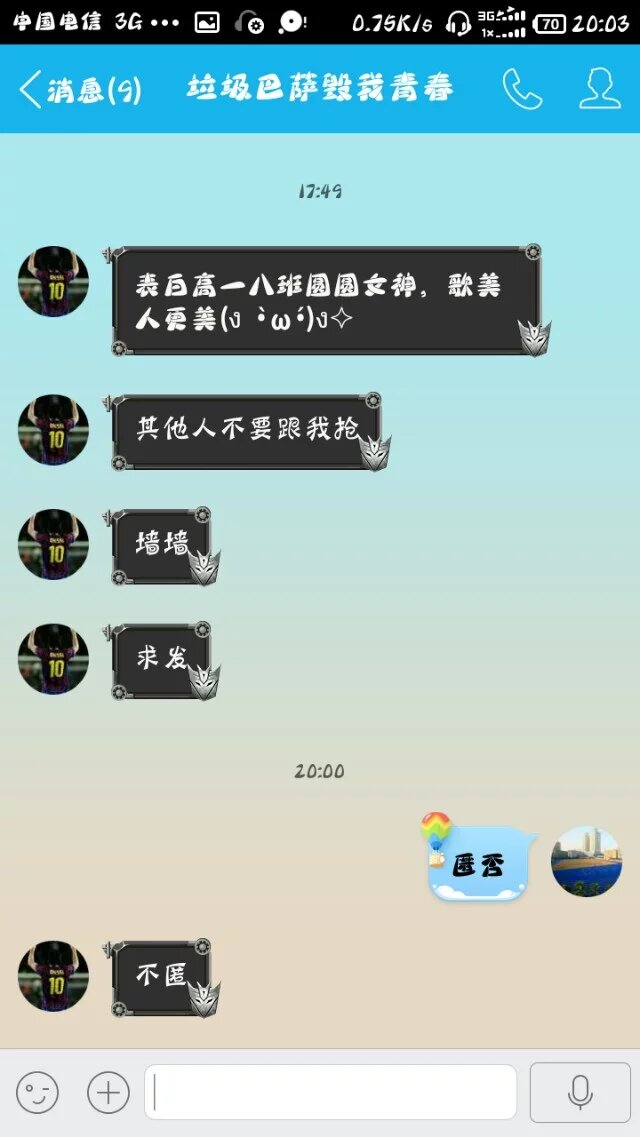Tap the microphone voice input button

[x=580, y=1092]
